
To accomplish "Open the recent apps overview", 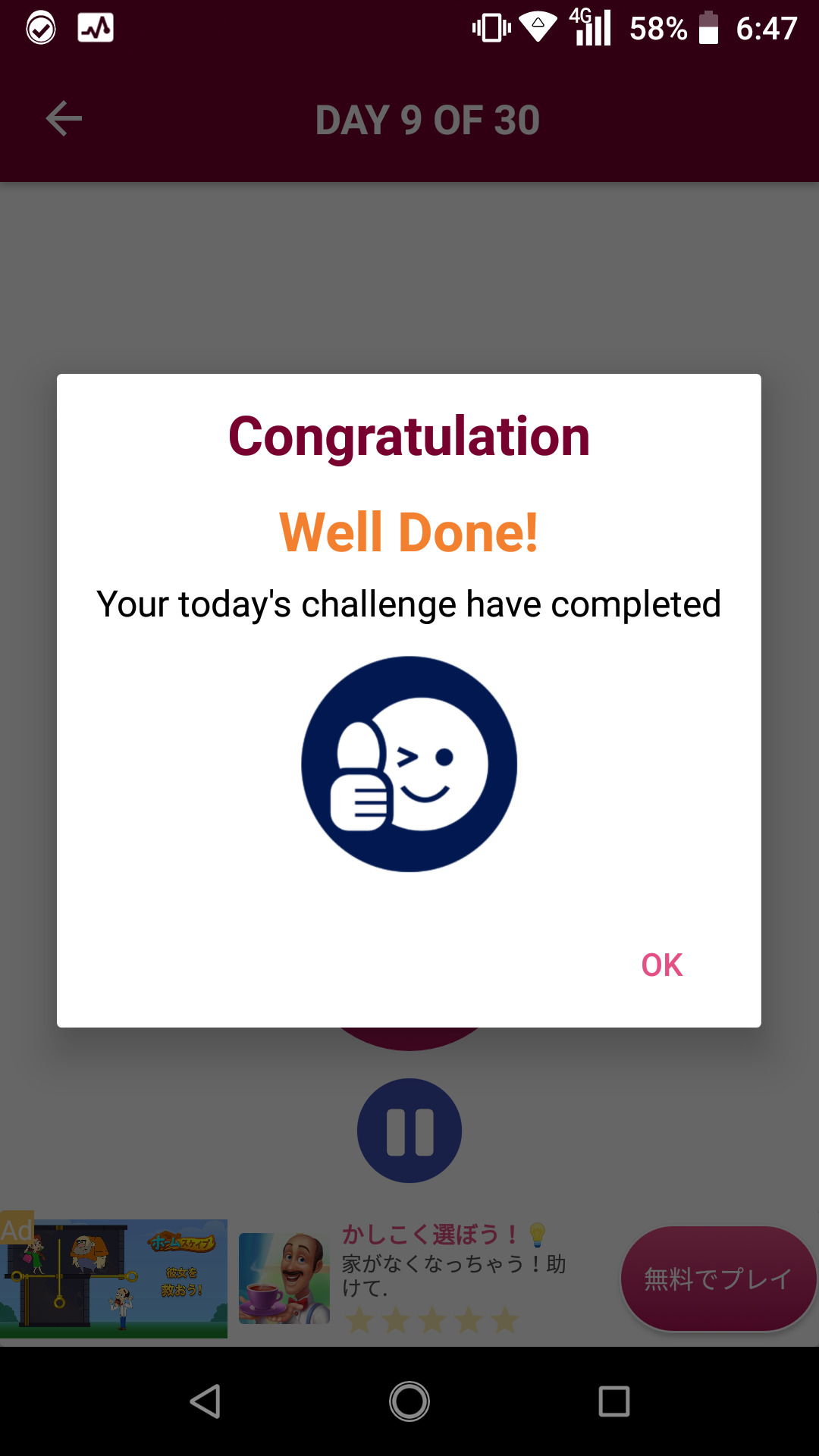I will [613, 1401].
